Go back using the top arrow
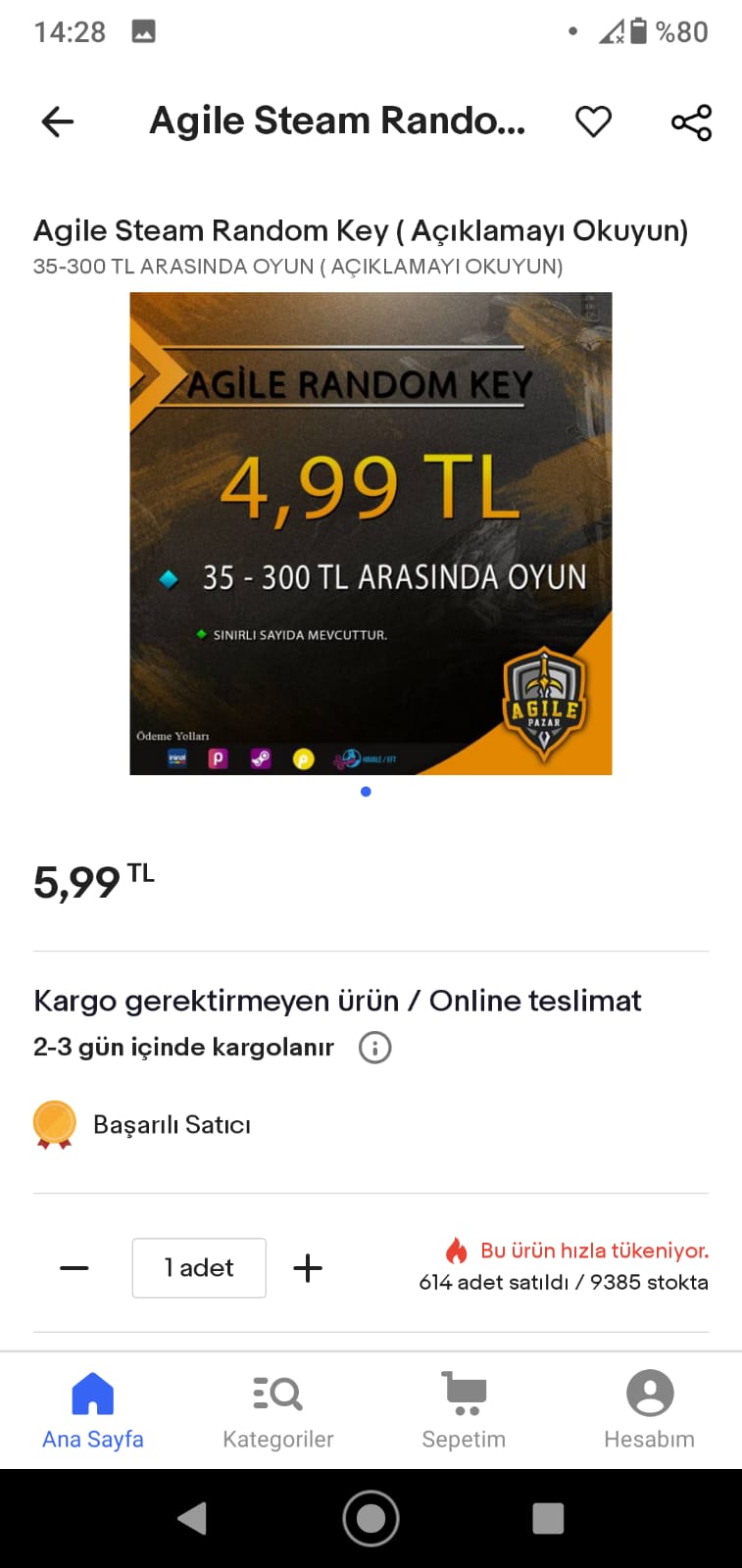742x1568 pixels. [x=58, y=122]
